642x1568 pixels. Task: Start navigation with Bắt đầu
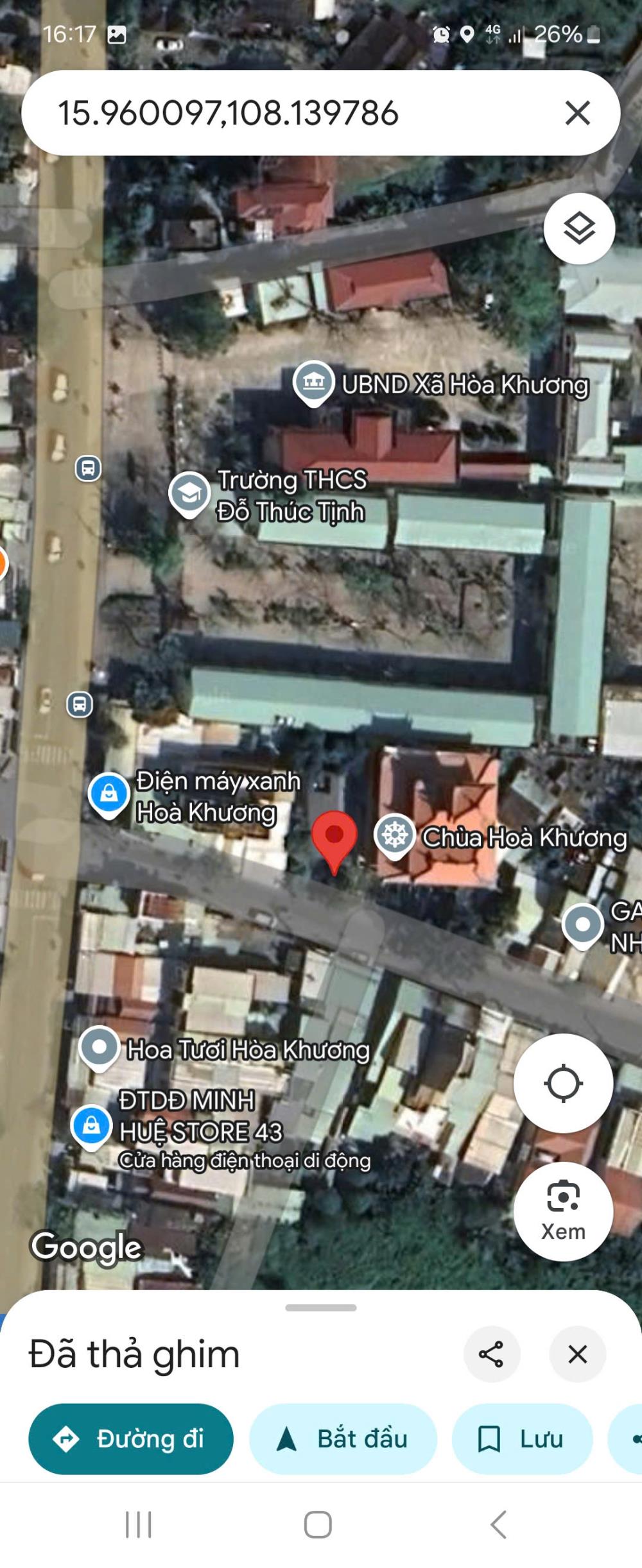pos(343,1438)
